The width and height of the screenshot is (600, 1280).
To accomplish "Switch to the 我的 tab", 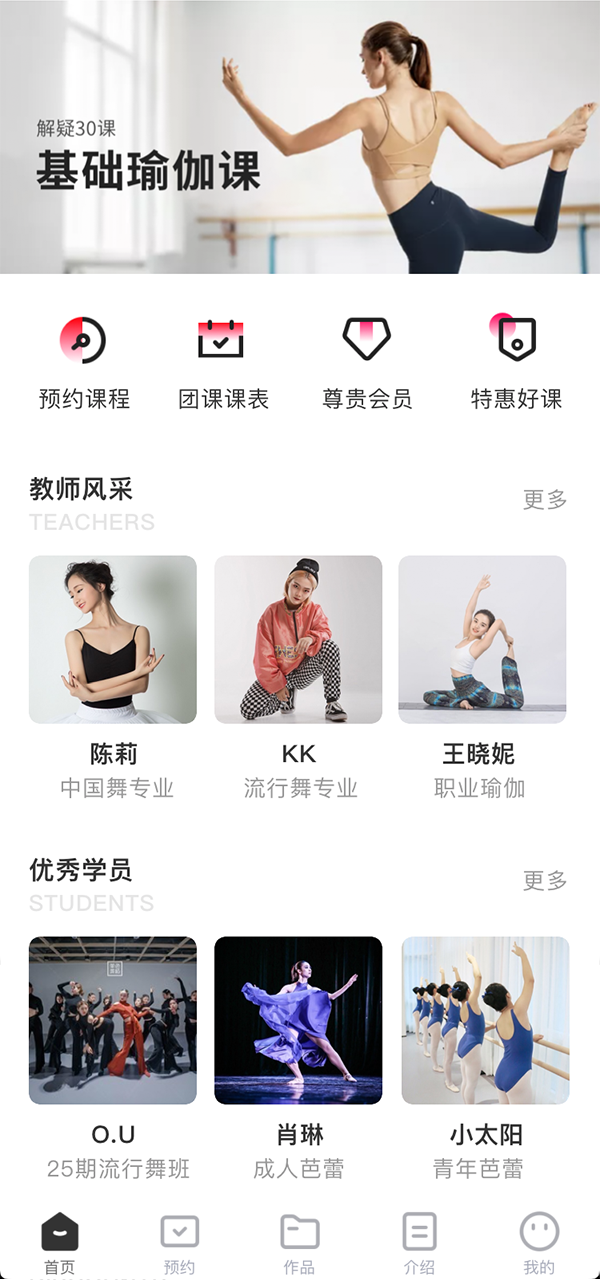I will 539,1242.
